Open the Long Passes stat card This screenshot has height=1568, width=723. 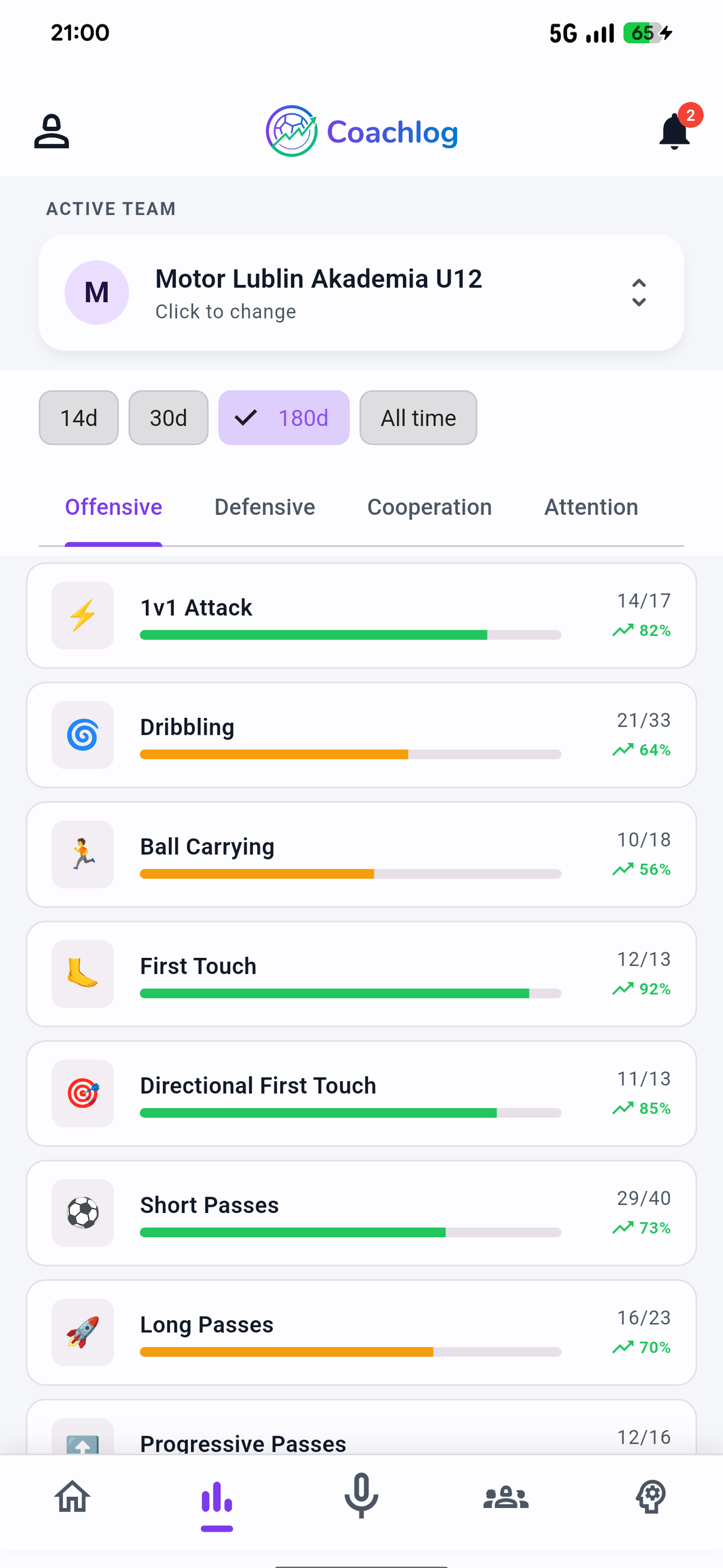361,1332
